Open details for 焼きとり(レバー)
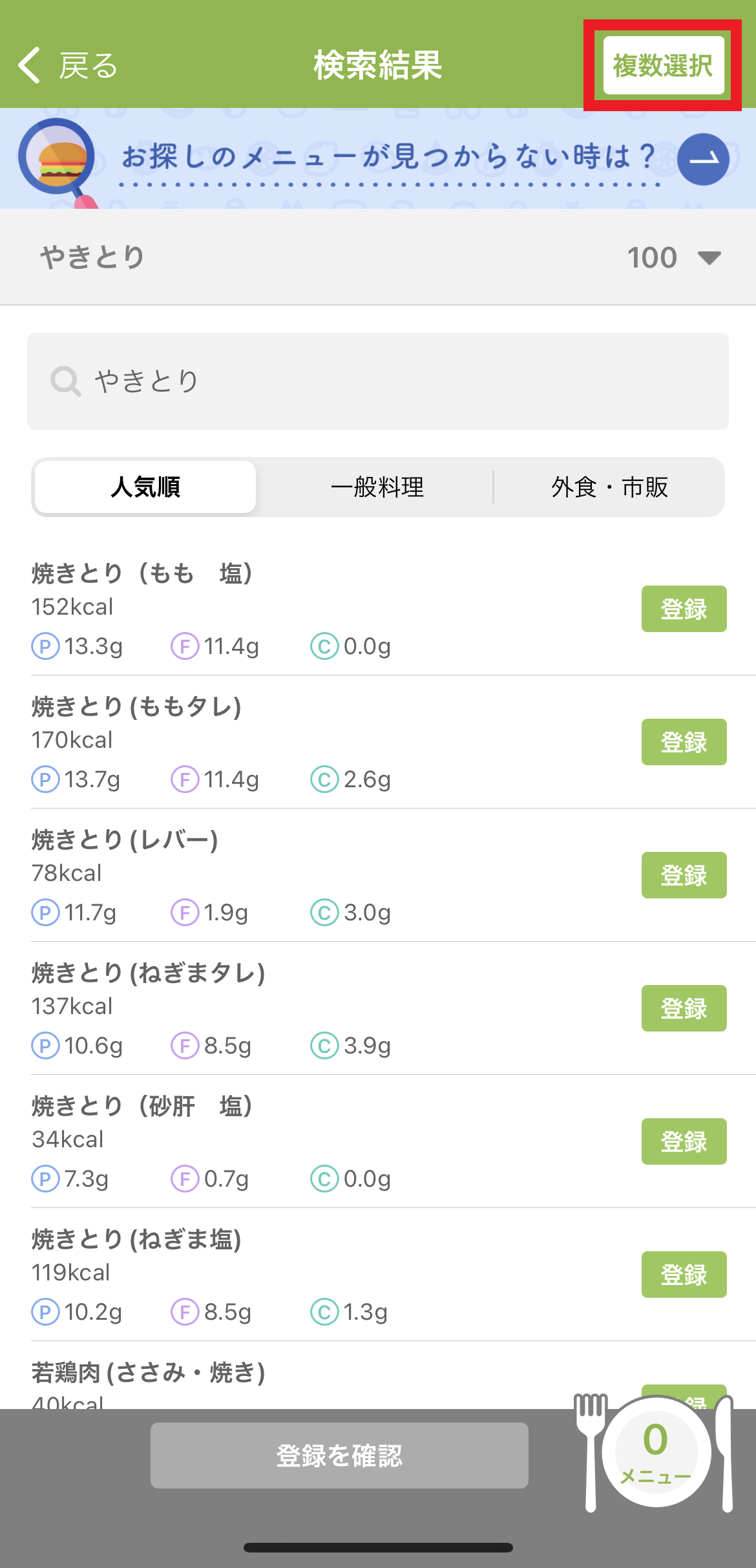Image resolution: width=756 pixels, height=1568 pixels. 323,875
